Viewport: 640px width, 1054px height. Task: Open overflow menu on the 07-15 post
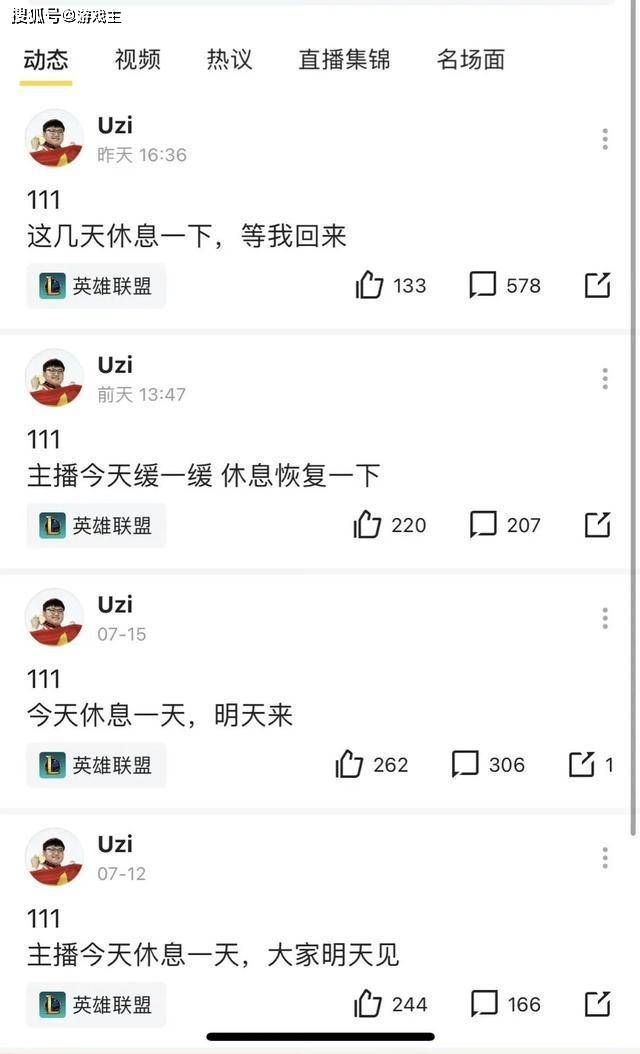click(x=604, y=619)
